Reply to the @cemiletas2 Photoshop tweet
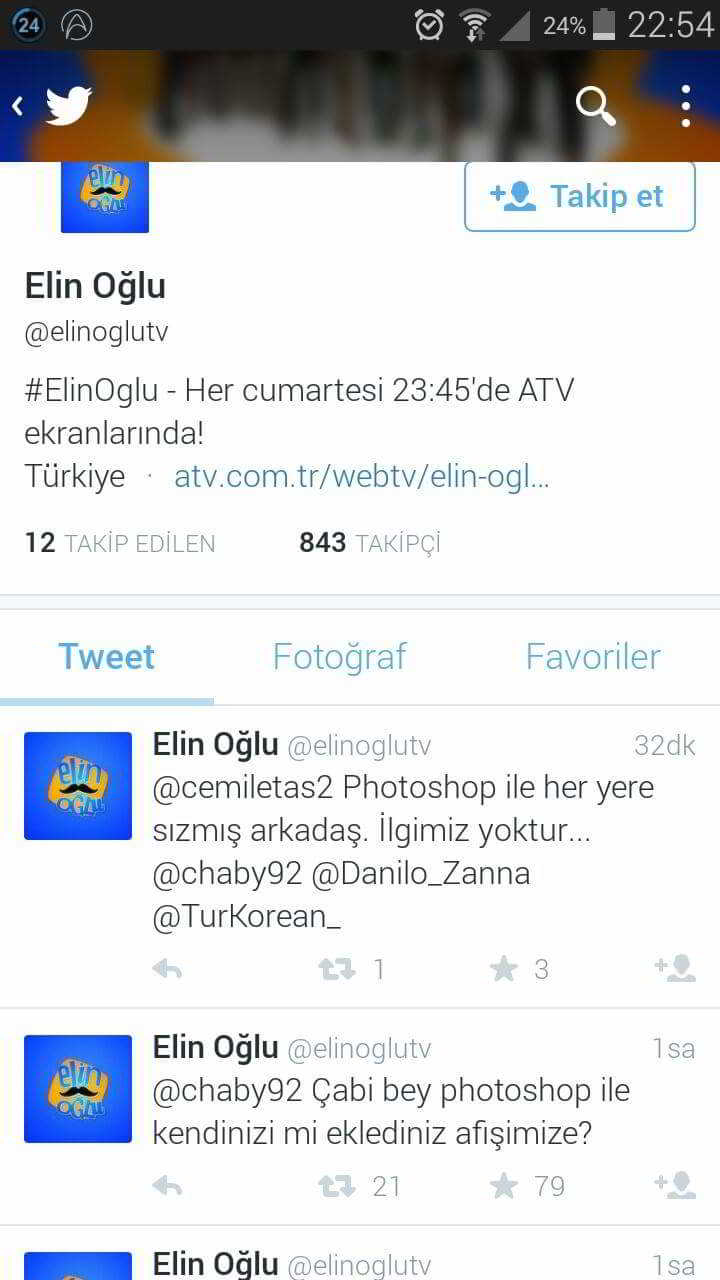Screen dimensions: 720x1280 pos(167,969)
